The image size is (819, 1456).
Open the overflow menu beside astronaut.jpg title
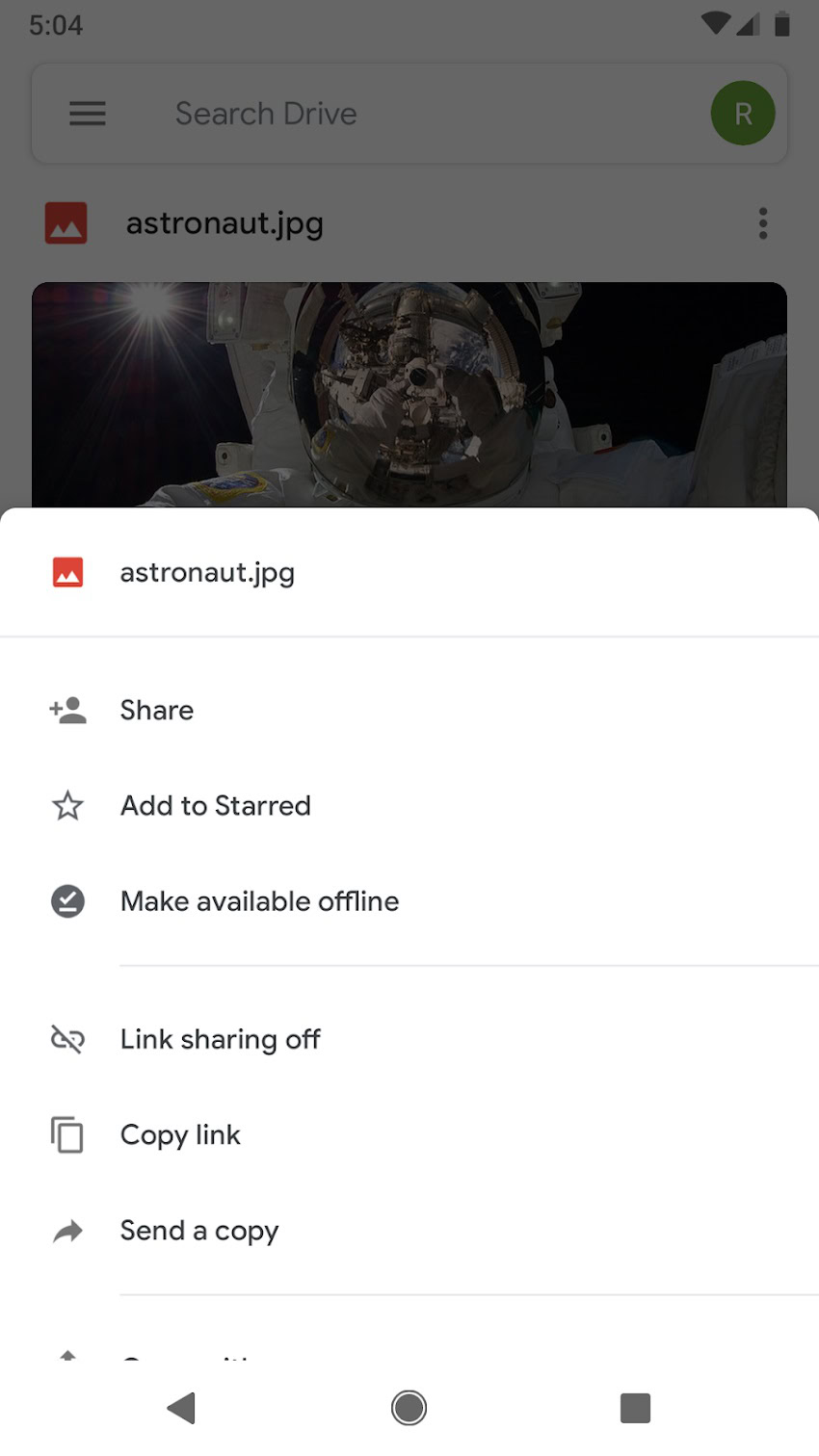[762, 222]
